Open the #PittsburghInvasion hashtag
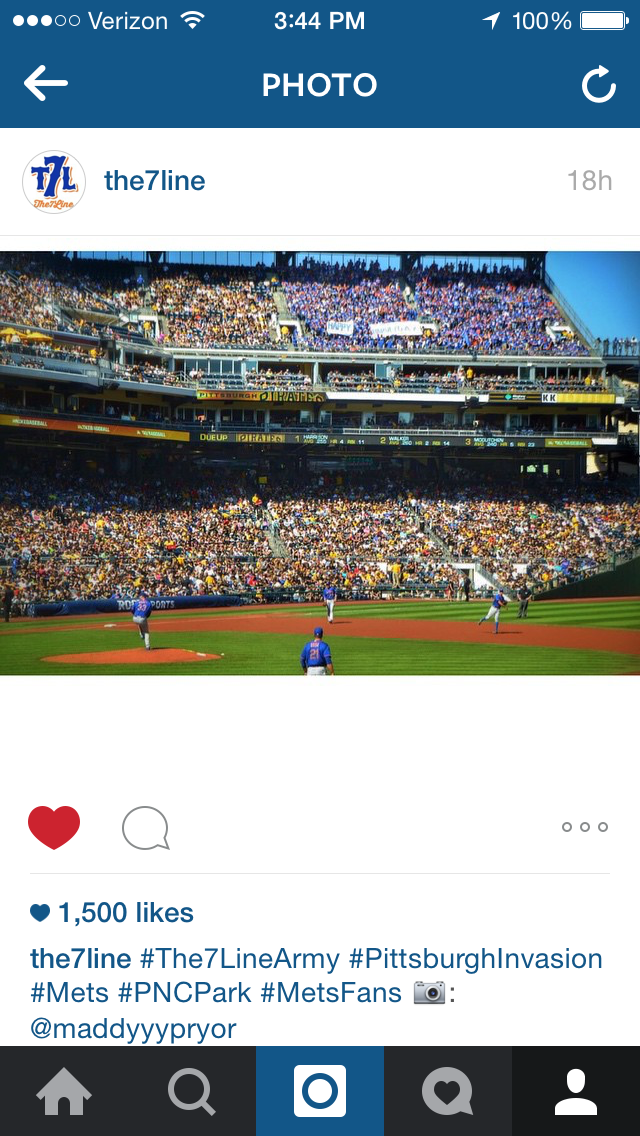The image size is (640, 1136). tap(475, 959)
